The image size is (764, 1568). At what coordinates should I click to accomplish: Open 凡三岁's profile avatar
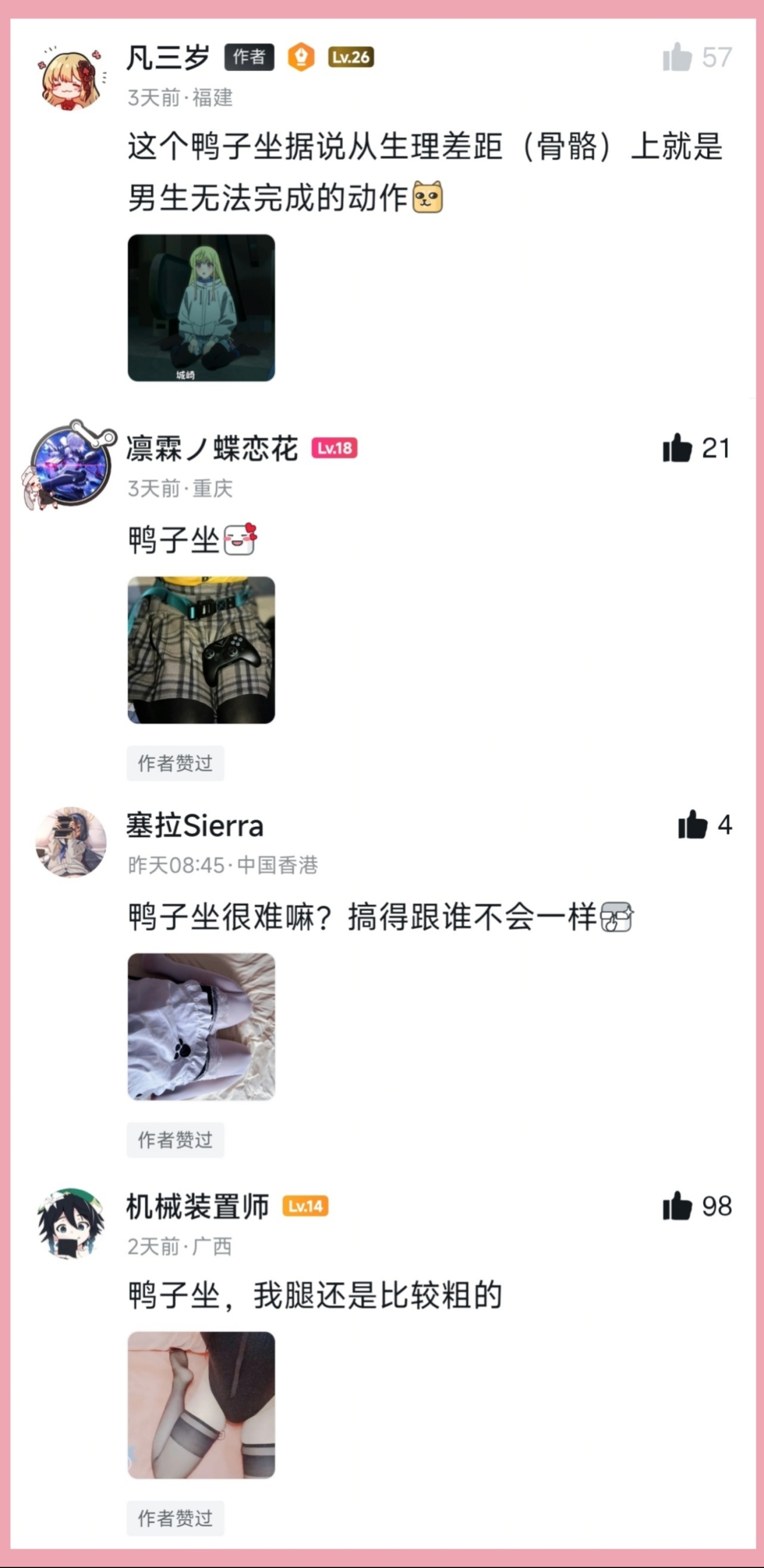point(71,79)
